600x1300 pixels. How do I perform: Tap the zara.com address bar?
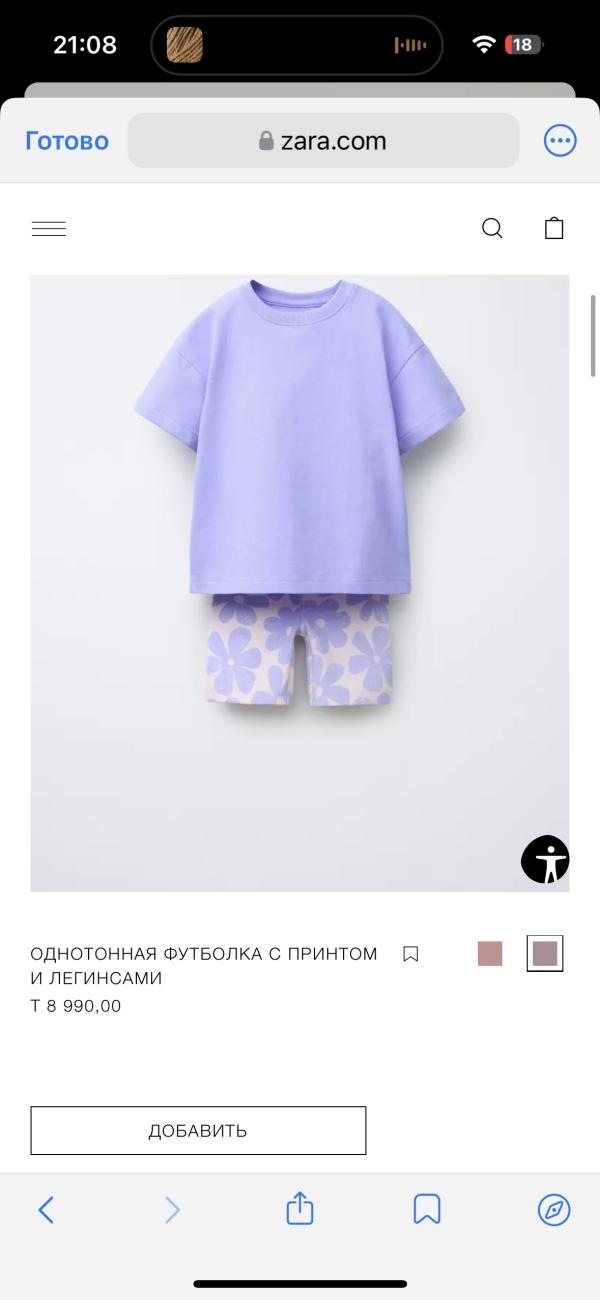pos(323,141)
